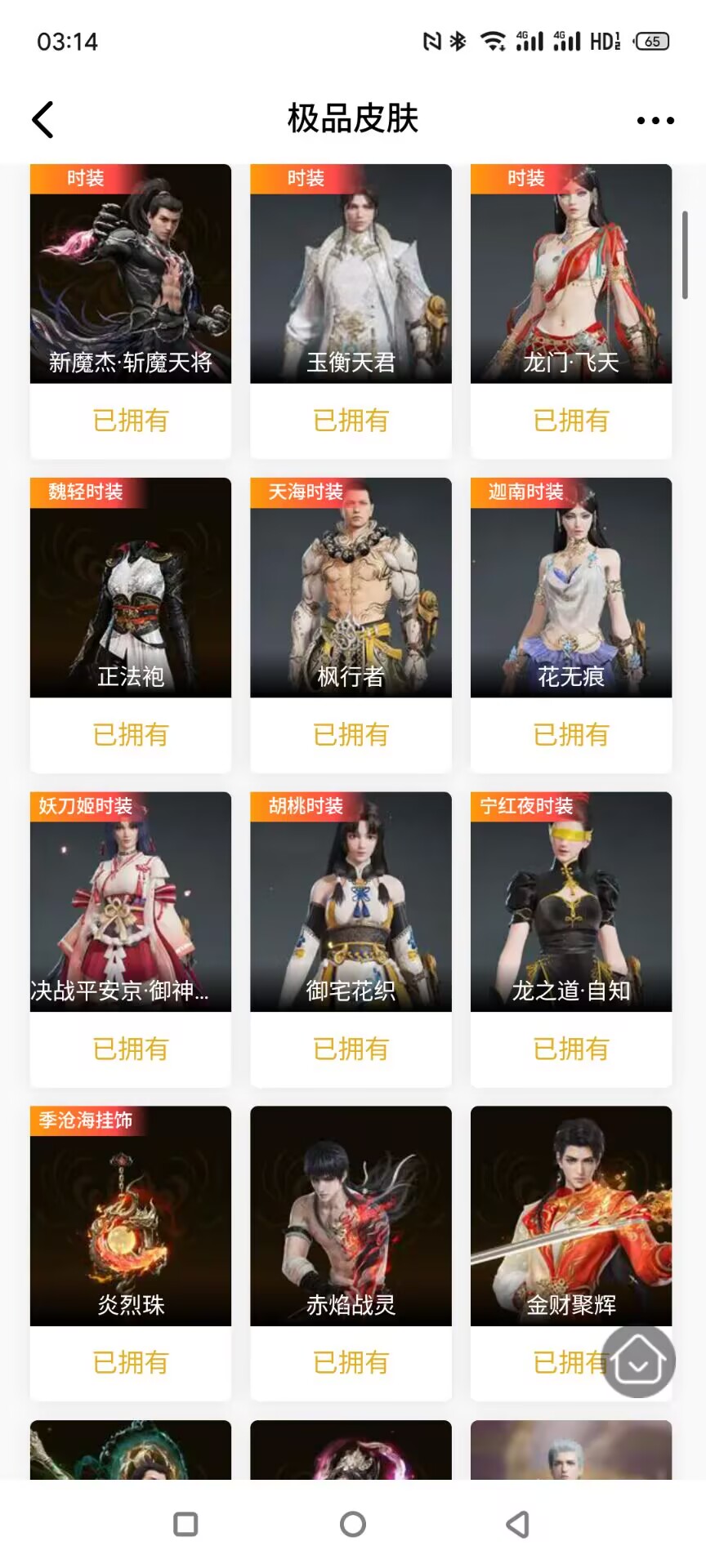Select the 龙门·飞天 skin card
Image resolution: width=706 pixels, height=1568 pixels.
pyautogui.click(x=571, y=274)
